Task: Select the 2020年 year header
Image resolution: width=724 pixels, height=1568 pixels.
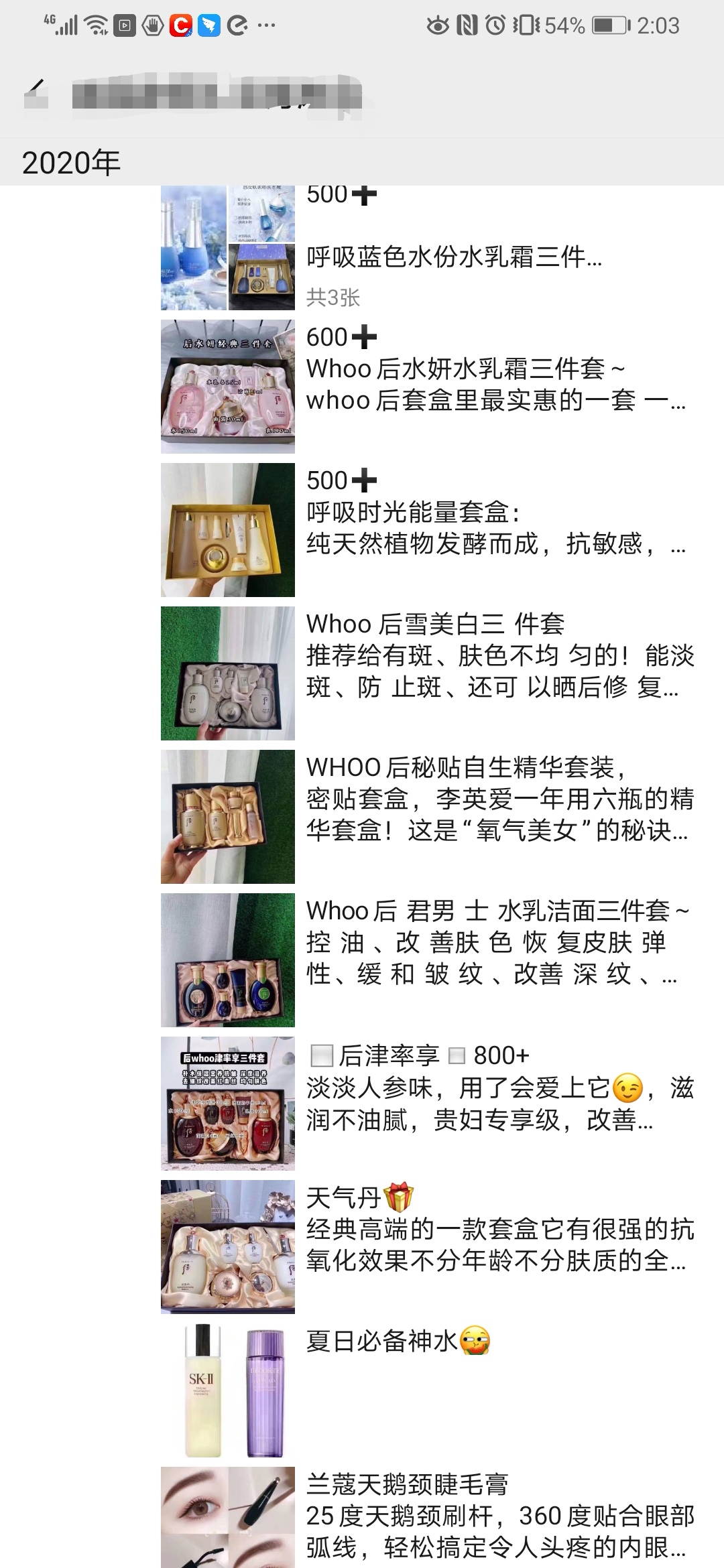Action: click(70, 161)
